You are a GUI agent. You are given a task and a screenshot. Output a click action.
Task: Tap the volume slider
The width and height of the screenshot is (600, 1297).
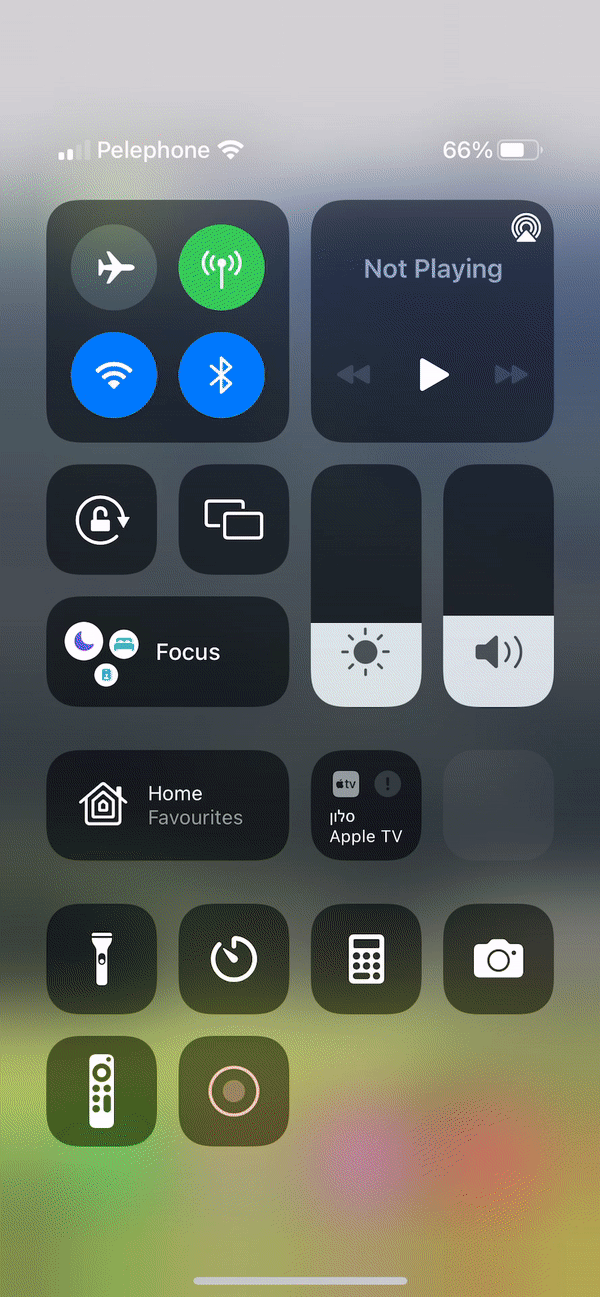pyautogui.click(x=498, y=586)
